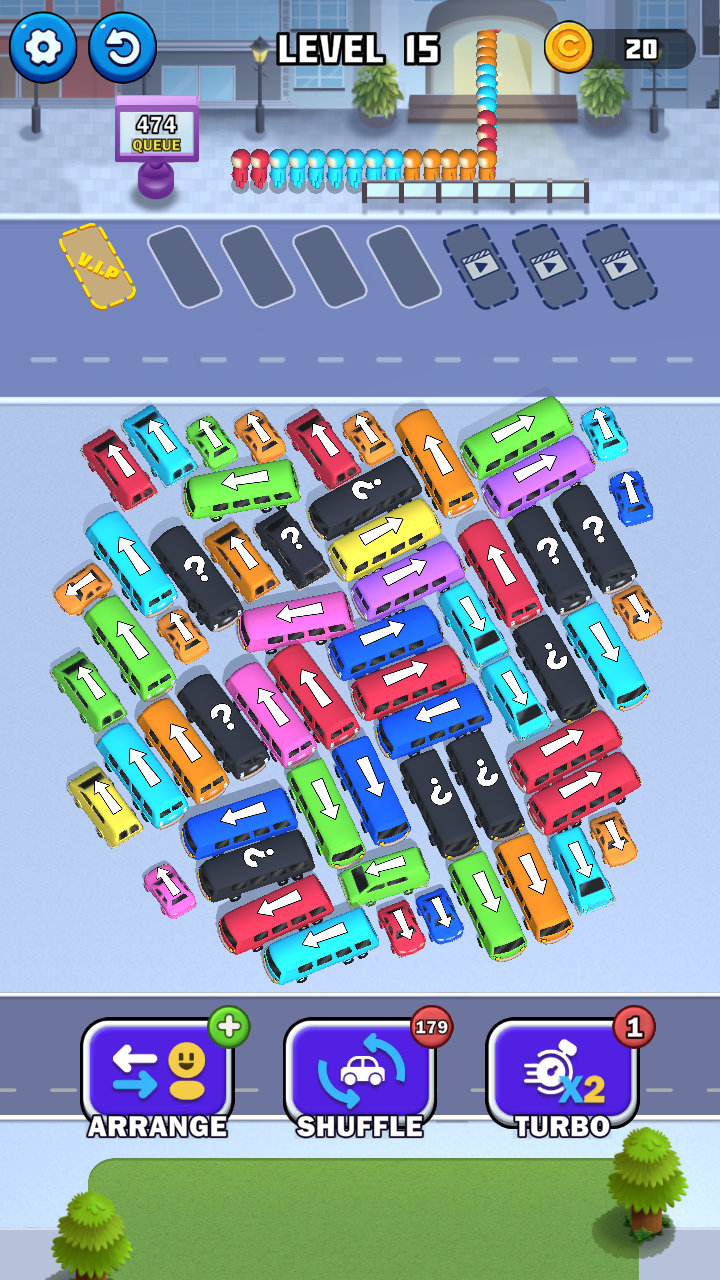The height and width of the screenshot is (1280, 720).
Task: Move the pink bus pointing left
Action: click(x=297, y=620)
